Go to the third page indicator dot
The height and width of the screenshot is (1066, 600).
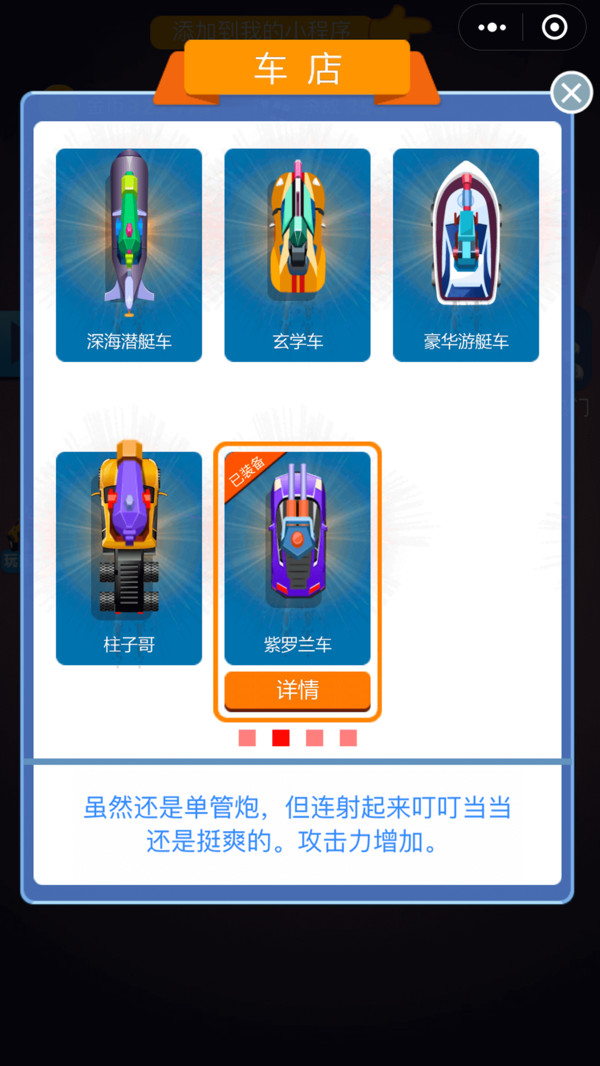coord(314,738)
